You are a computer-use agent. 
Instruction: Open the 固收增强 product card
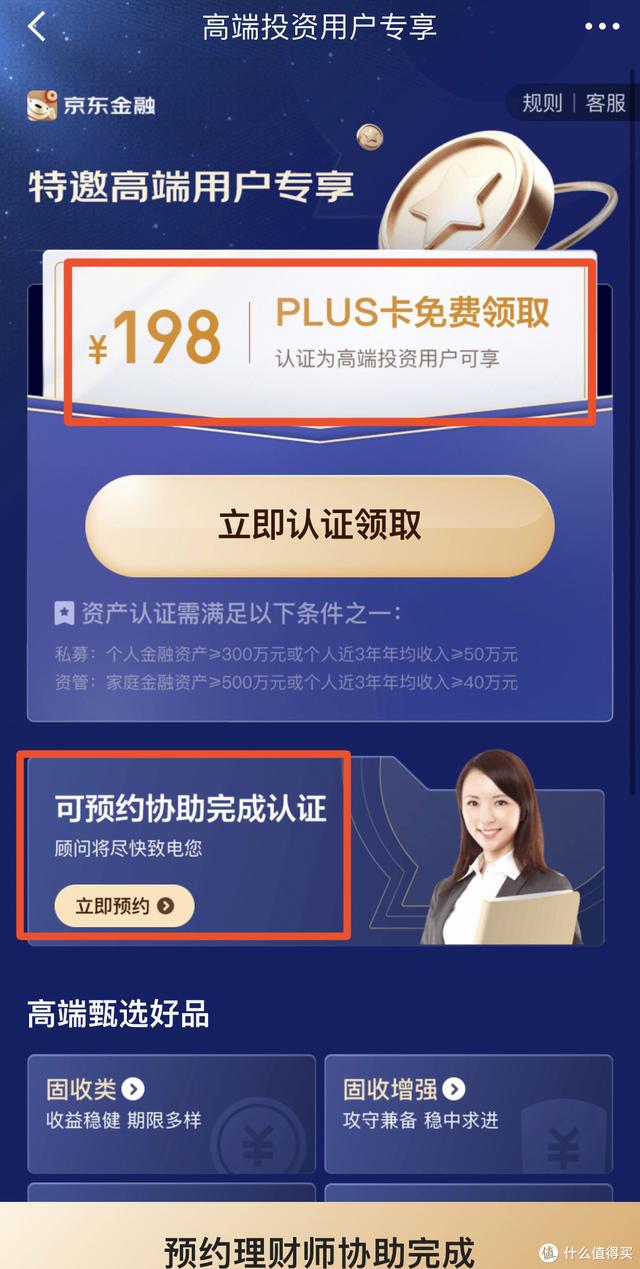(x=468, y=1113)
